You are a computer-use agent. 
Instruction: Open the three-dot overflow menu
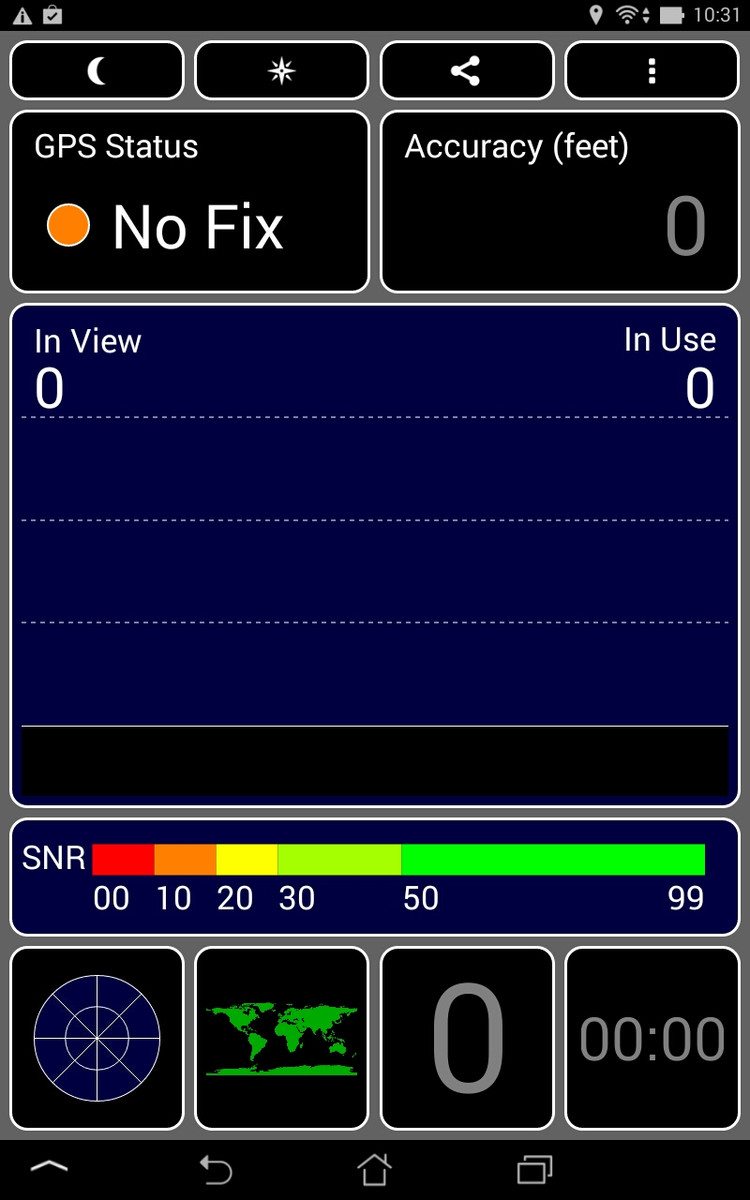coord(652,71)
